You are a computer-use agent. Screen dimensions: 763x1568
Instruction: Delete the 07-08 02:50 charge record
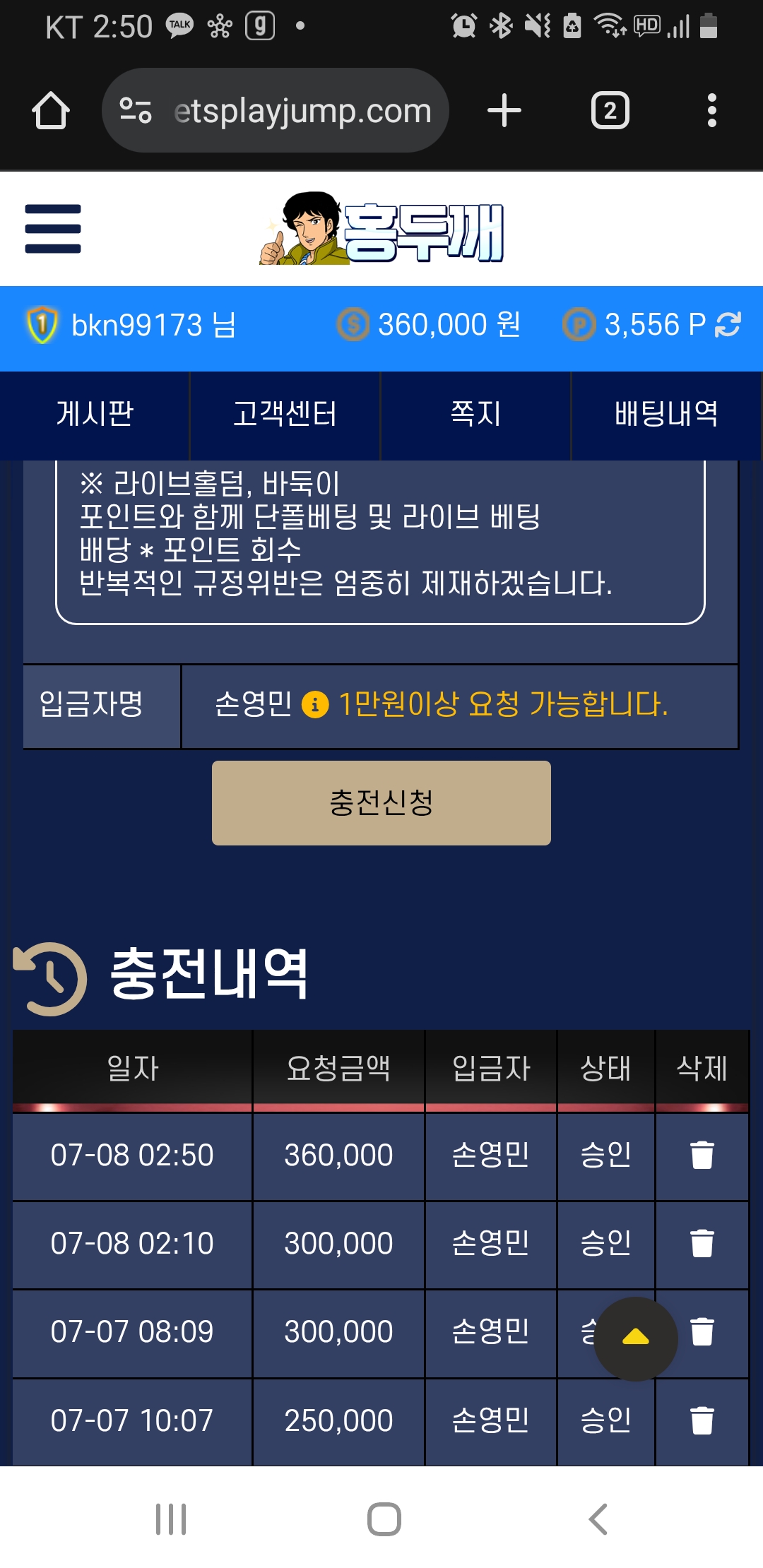click(702, 1156)
